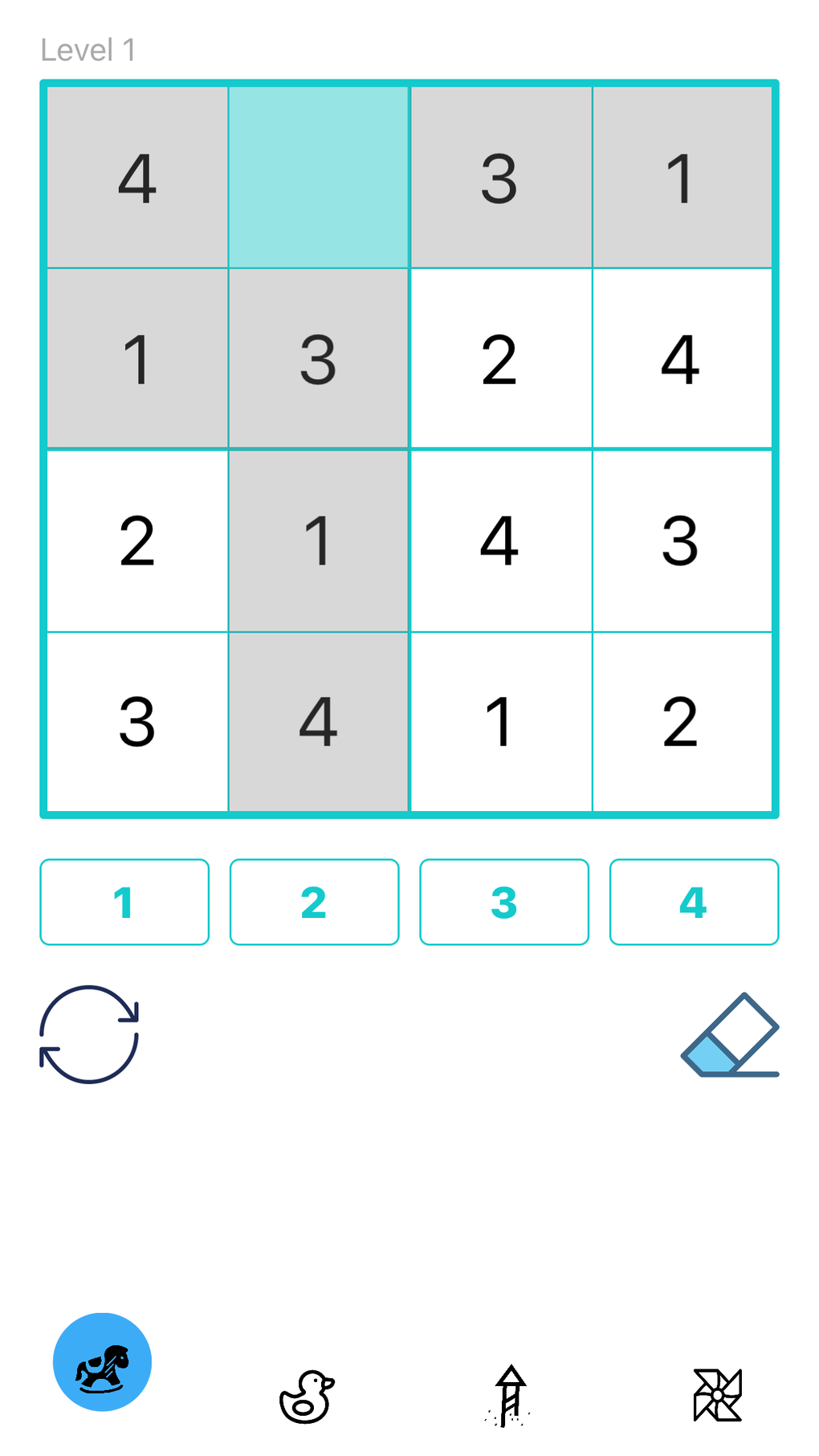Click the Level 1 label
The height and width of the screenshot is (1456, 819).
88,50
